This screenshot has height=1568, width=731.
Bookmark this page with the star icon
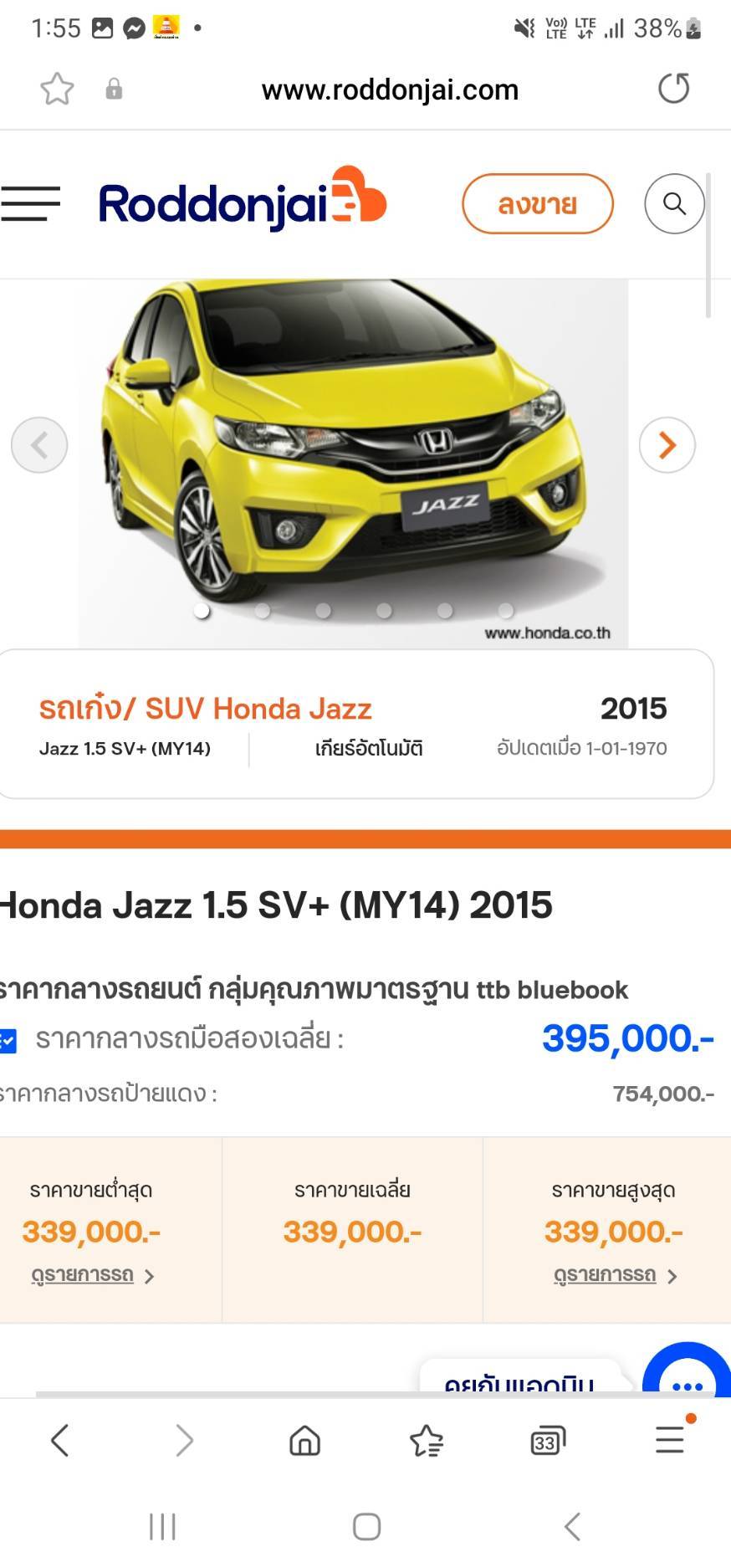(x=57, y=89)
